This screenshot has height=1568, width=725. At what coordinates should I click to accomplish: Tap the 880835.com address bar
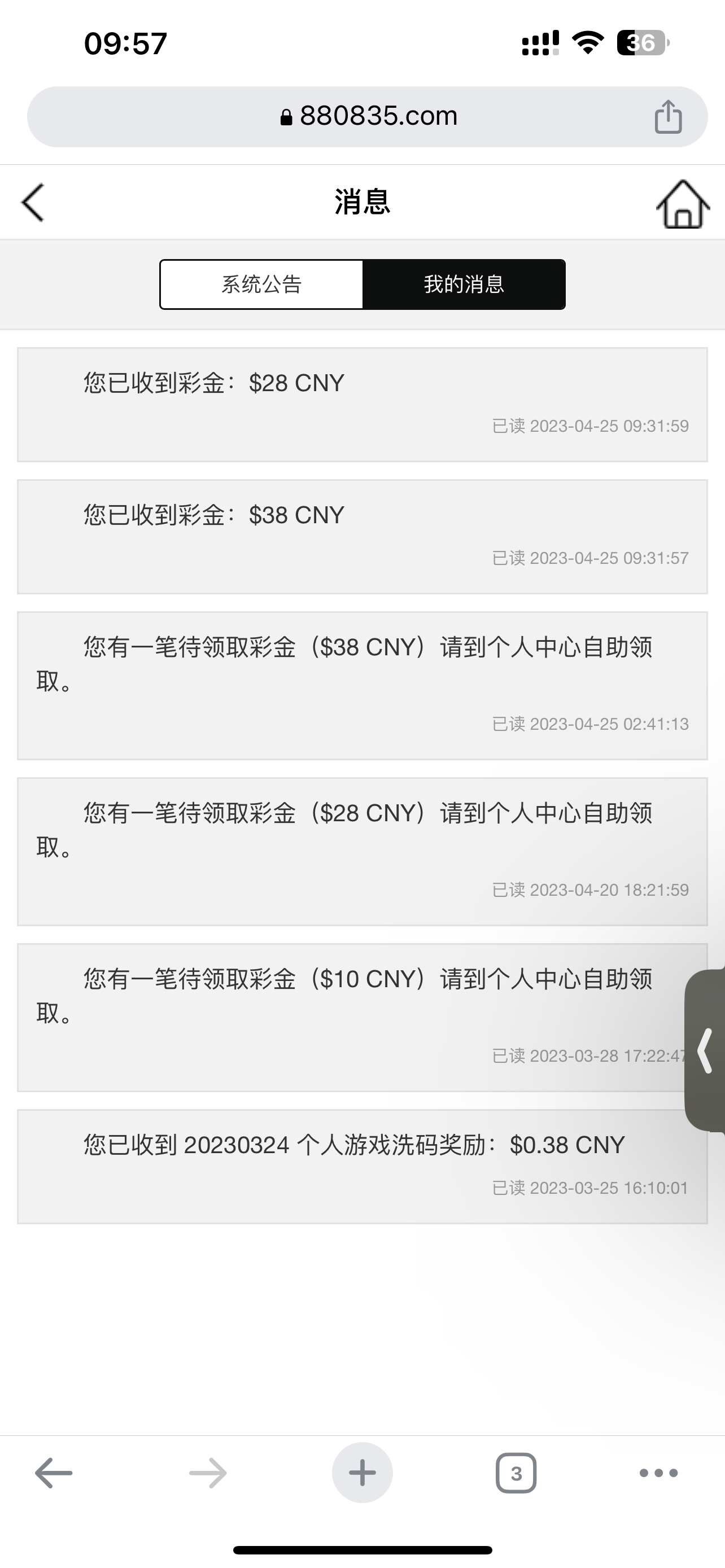(x=368, y=116)
